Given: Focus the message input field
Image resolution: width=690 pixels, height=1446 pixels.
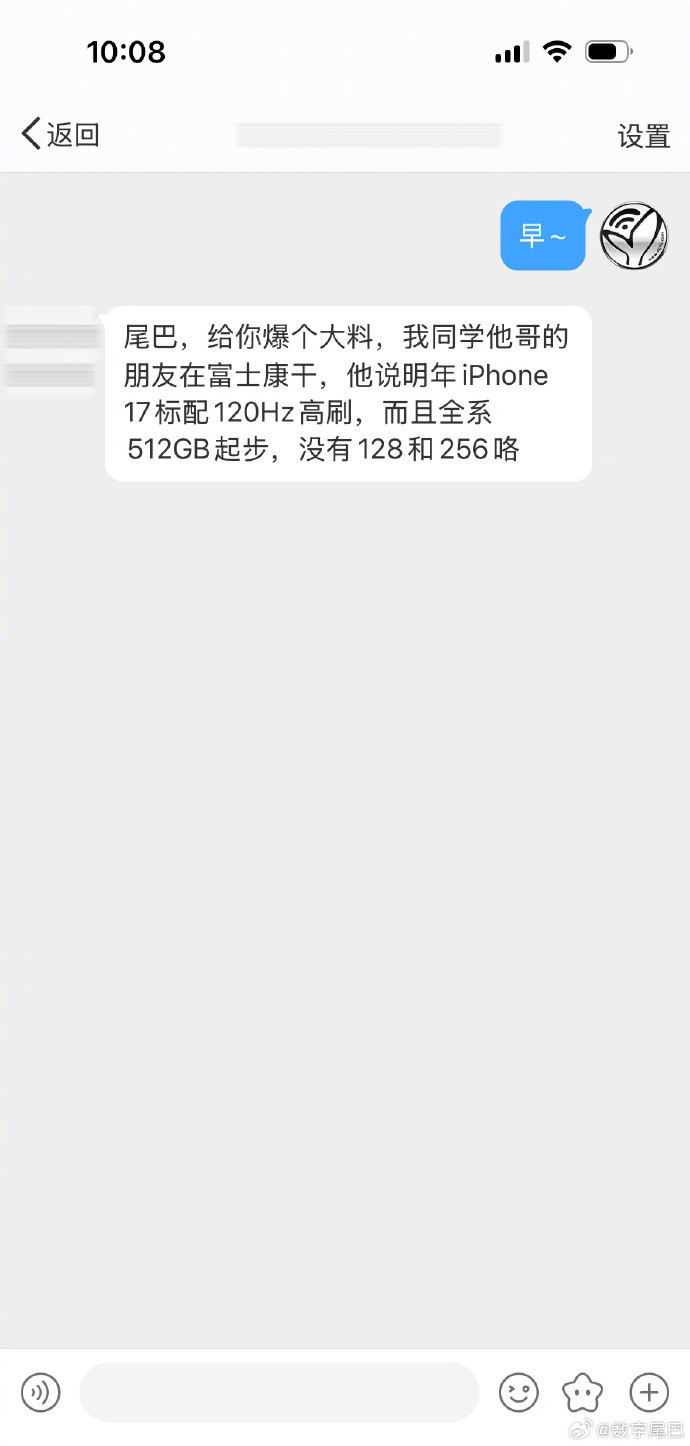Looking at the screenshot, I should point(279,1392).
